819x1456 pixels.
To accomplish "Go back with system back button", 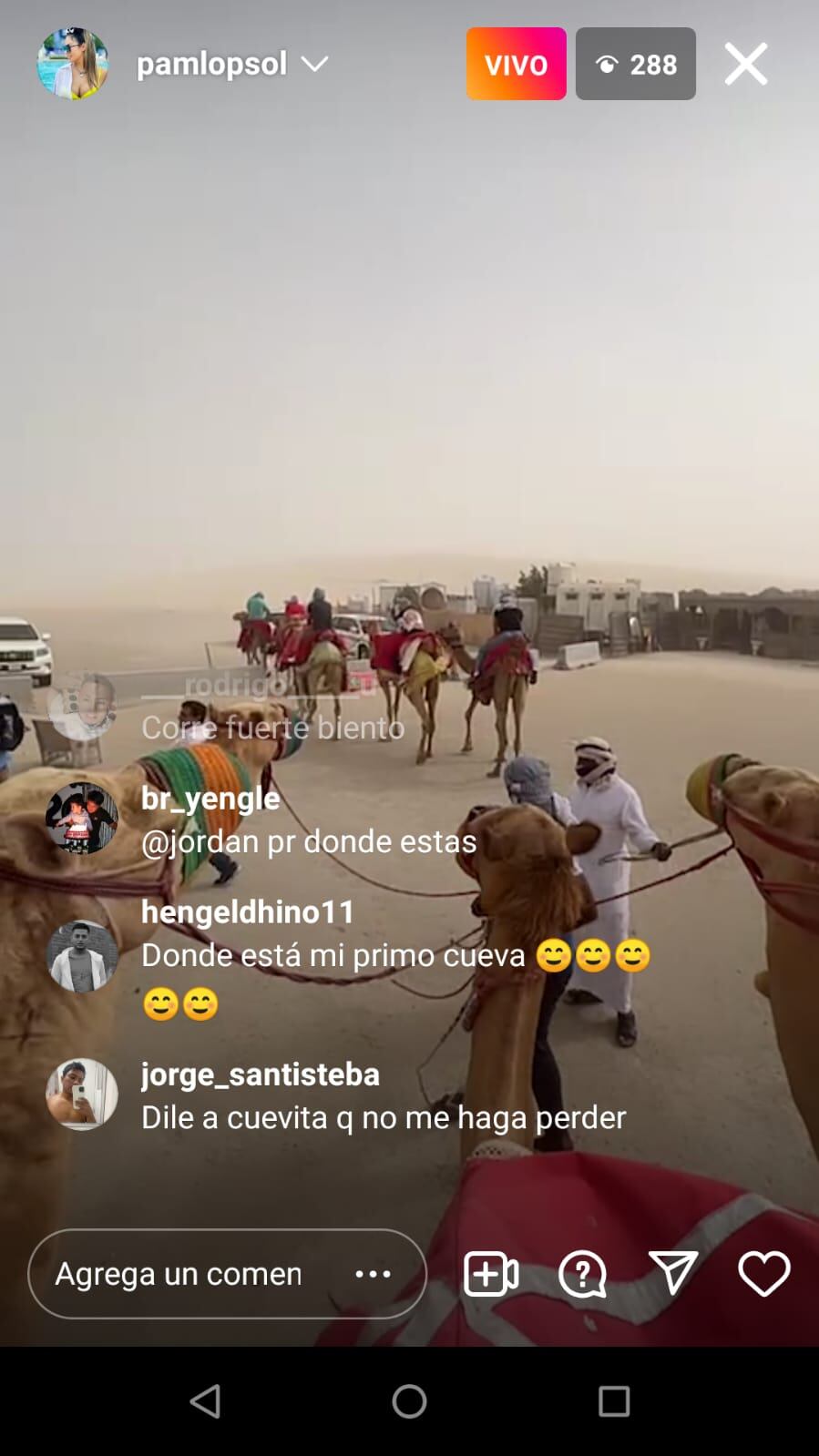I will pos(205,1401).
